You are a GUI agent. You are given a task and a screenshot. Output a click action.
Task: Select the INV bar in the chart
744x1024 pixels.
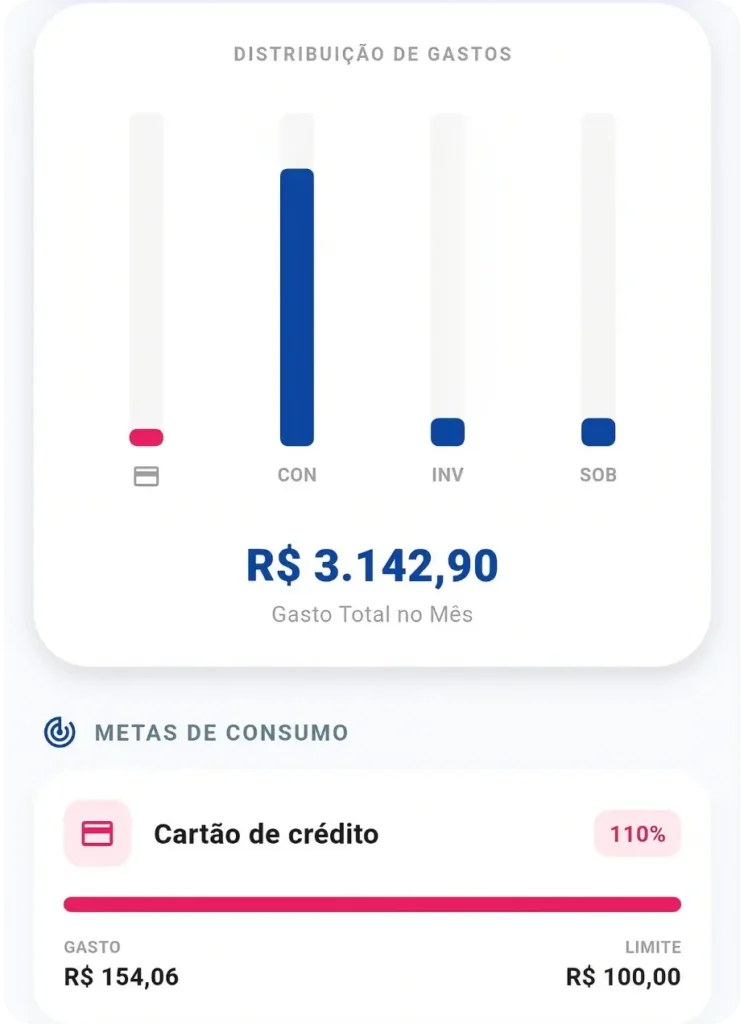[x=447, y=432]
